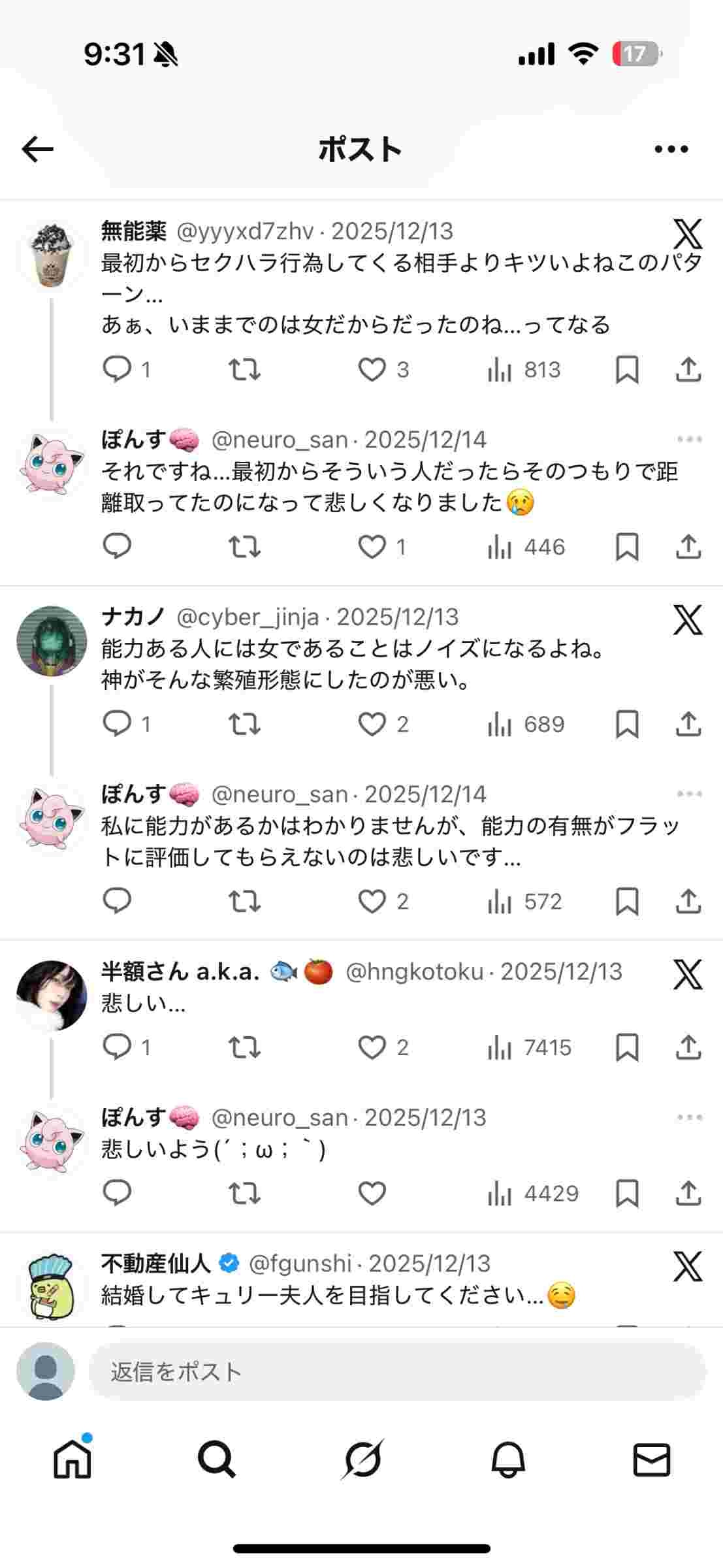Viewport: 723px width, 1568px height.
Task: Repost ナカノ's reply
Action: click(x=244, y=725)
